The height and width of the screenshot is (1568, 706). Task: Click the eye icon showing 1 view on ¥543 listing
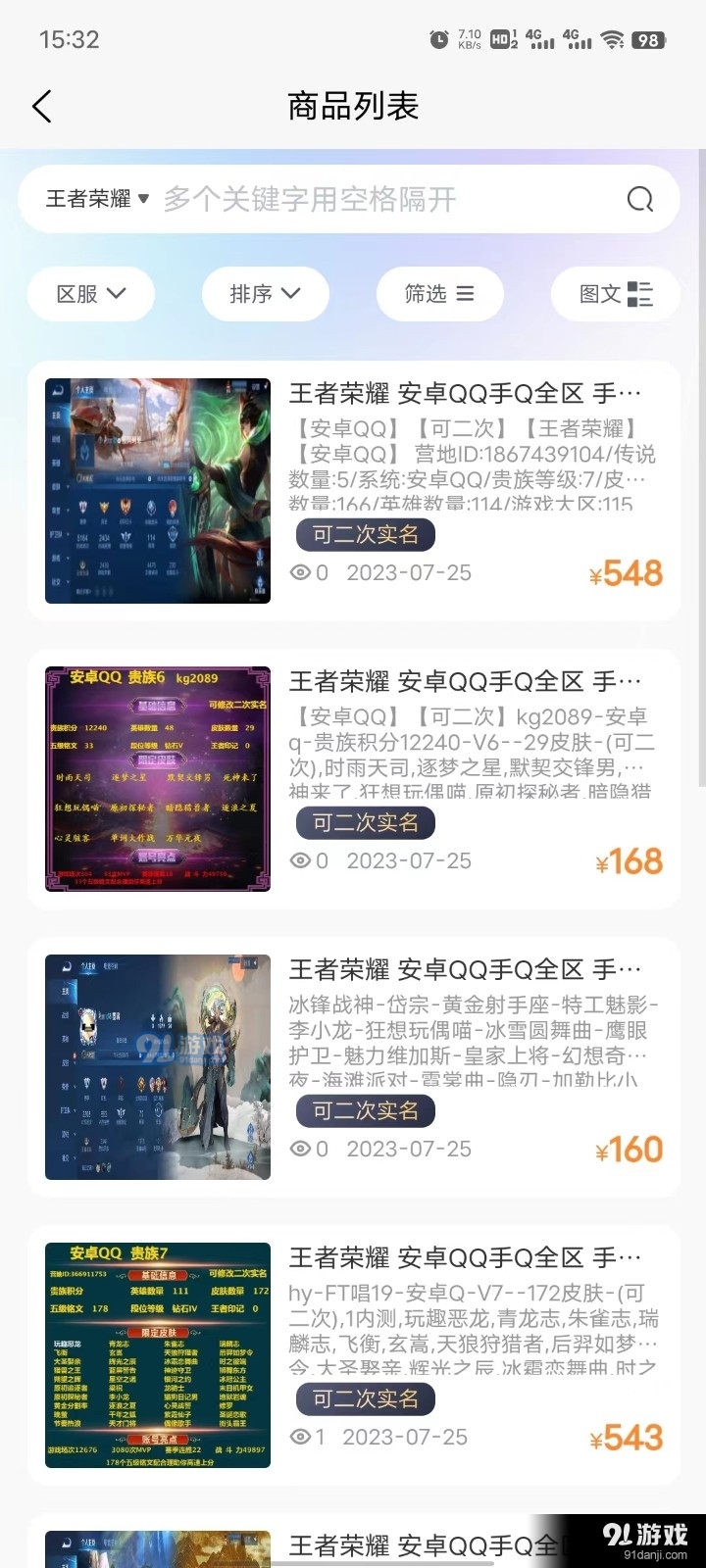tap(303, 1437)
